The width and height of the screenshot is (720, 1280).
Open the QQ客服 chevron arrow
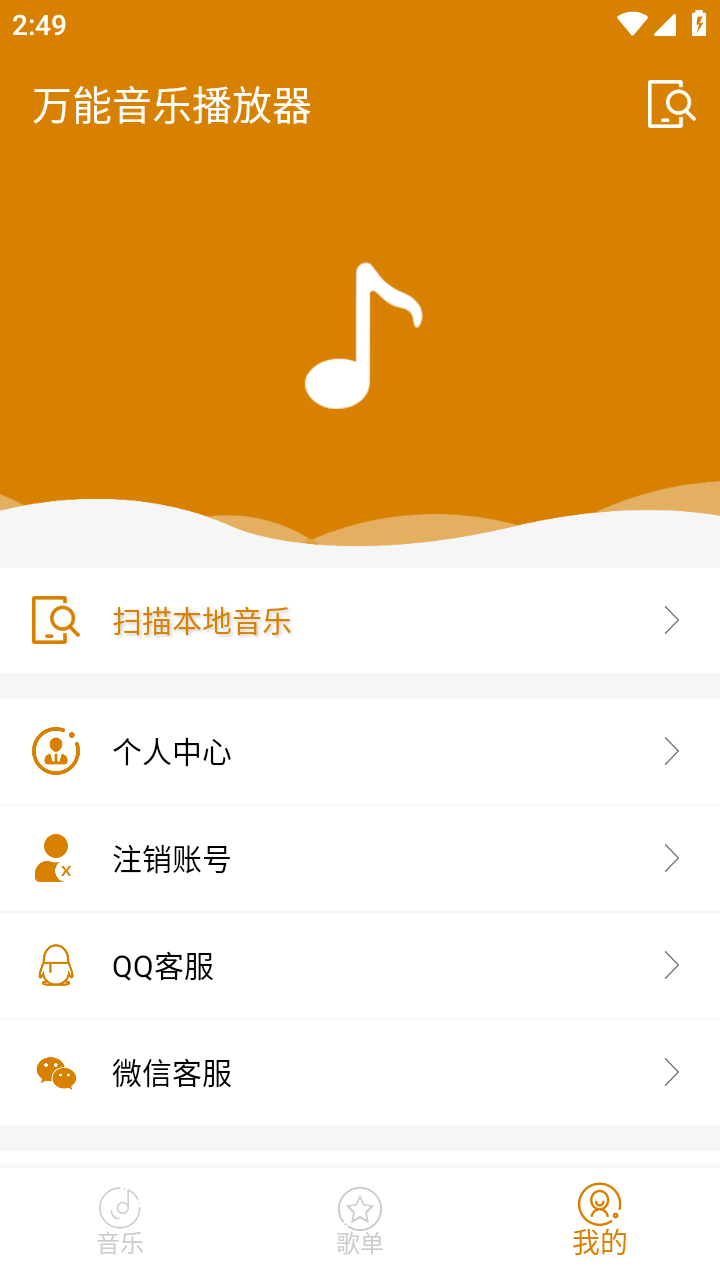(671, 965)
